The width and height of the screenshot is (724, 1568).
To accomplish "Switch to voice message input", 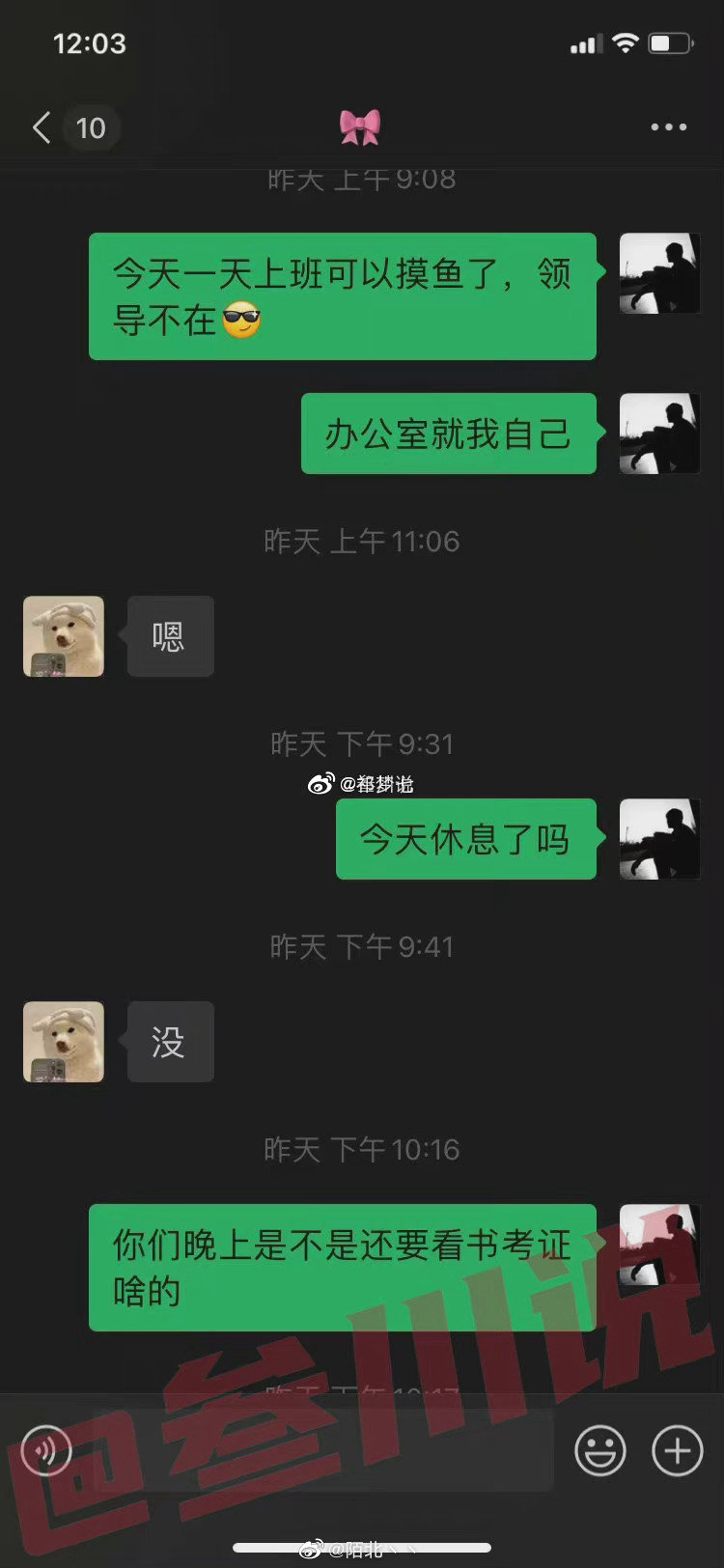I will (x=46, y=1449).
